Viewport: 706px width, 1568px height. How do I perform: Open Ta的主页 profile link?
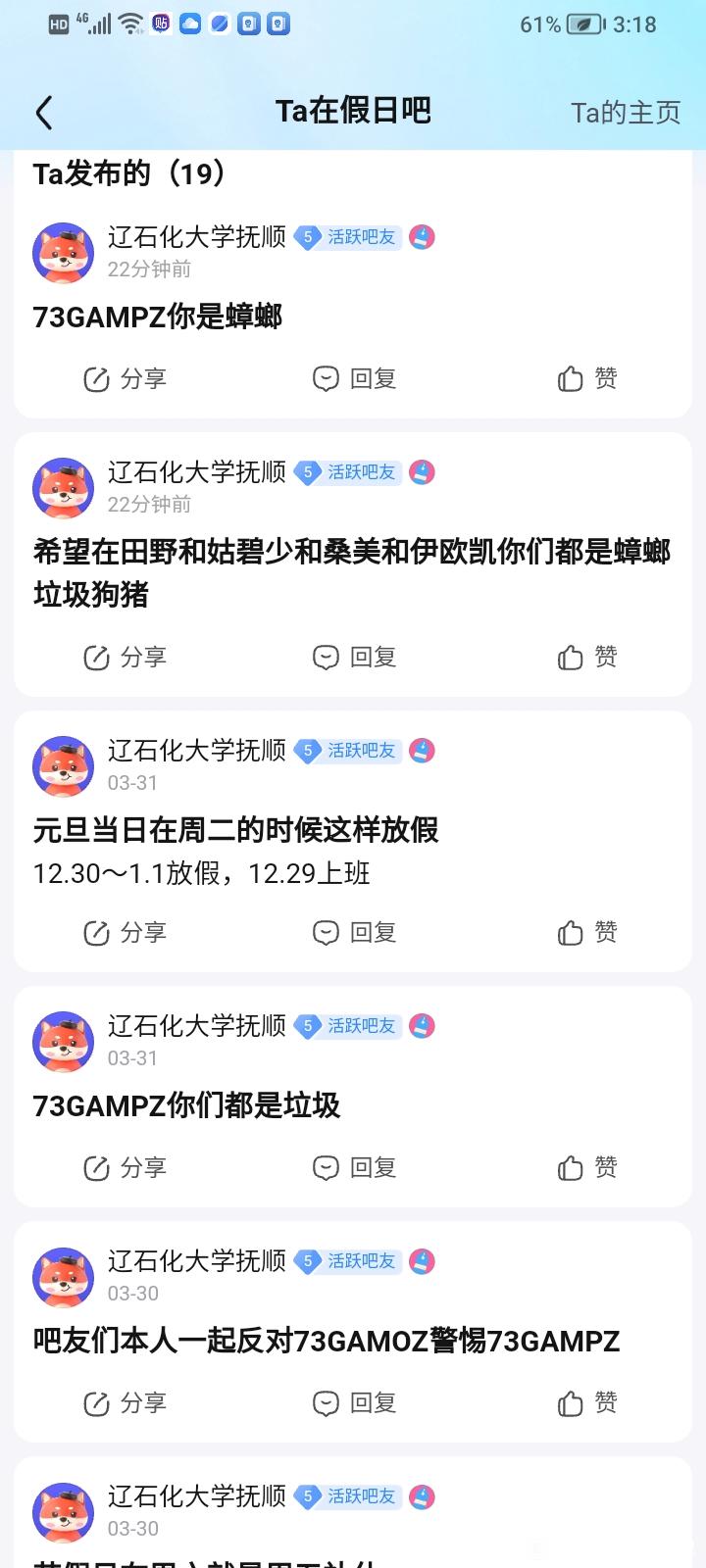tap(625, 113)
